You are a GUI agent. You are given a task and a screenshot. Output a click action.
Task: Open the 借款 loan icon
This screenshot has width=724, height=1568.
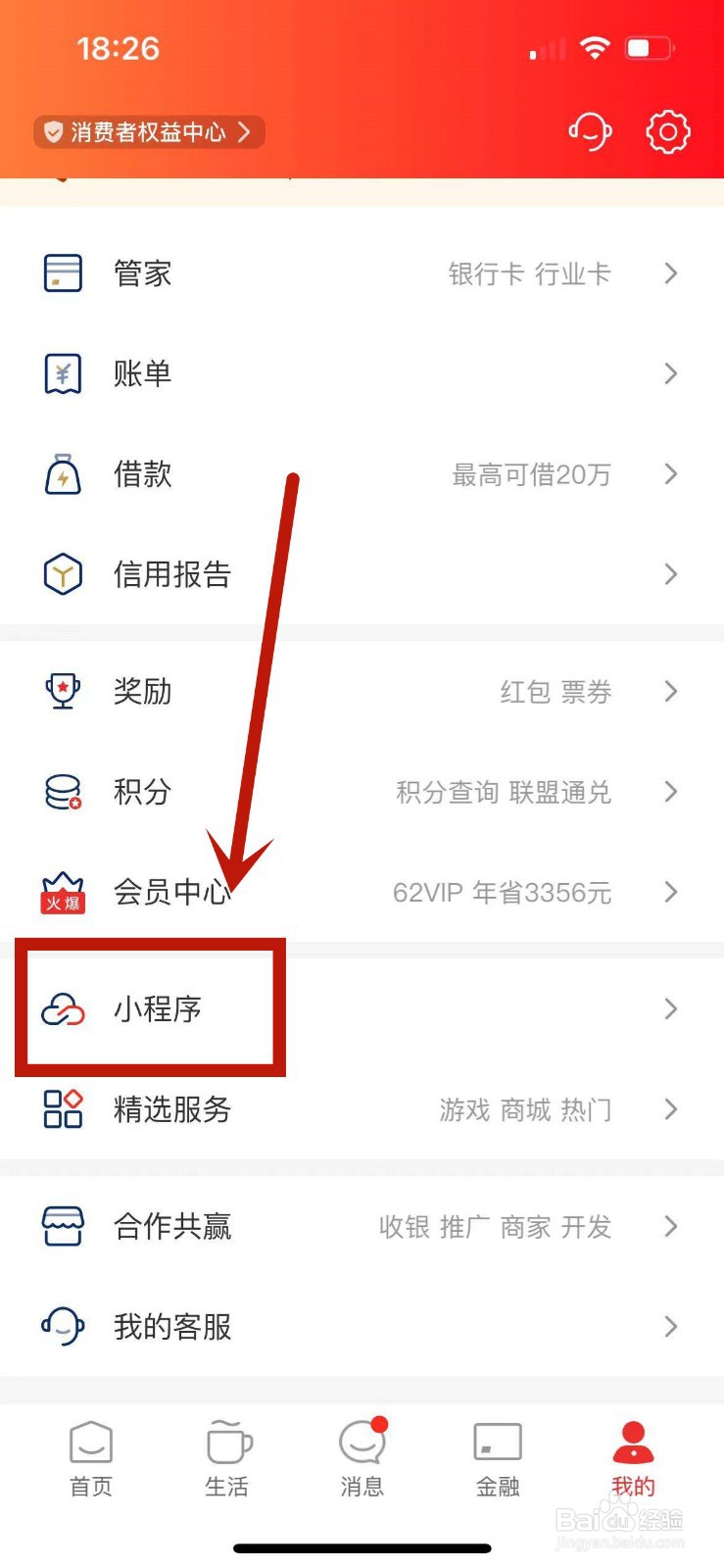pos(62,474)
